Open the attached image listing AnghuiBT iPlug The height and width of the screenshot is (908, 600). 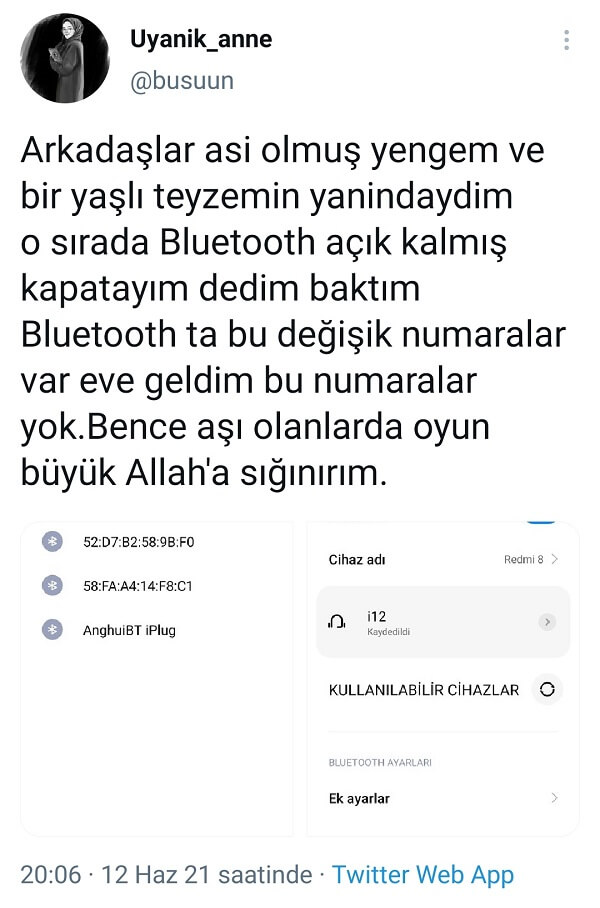(x=156, y=678)
